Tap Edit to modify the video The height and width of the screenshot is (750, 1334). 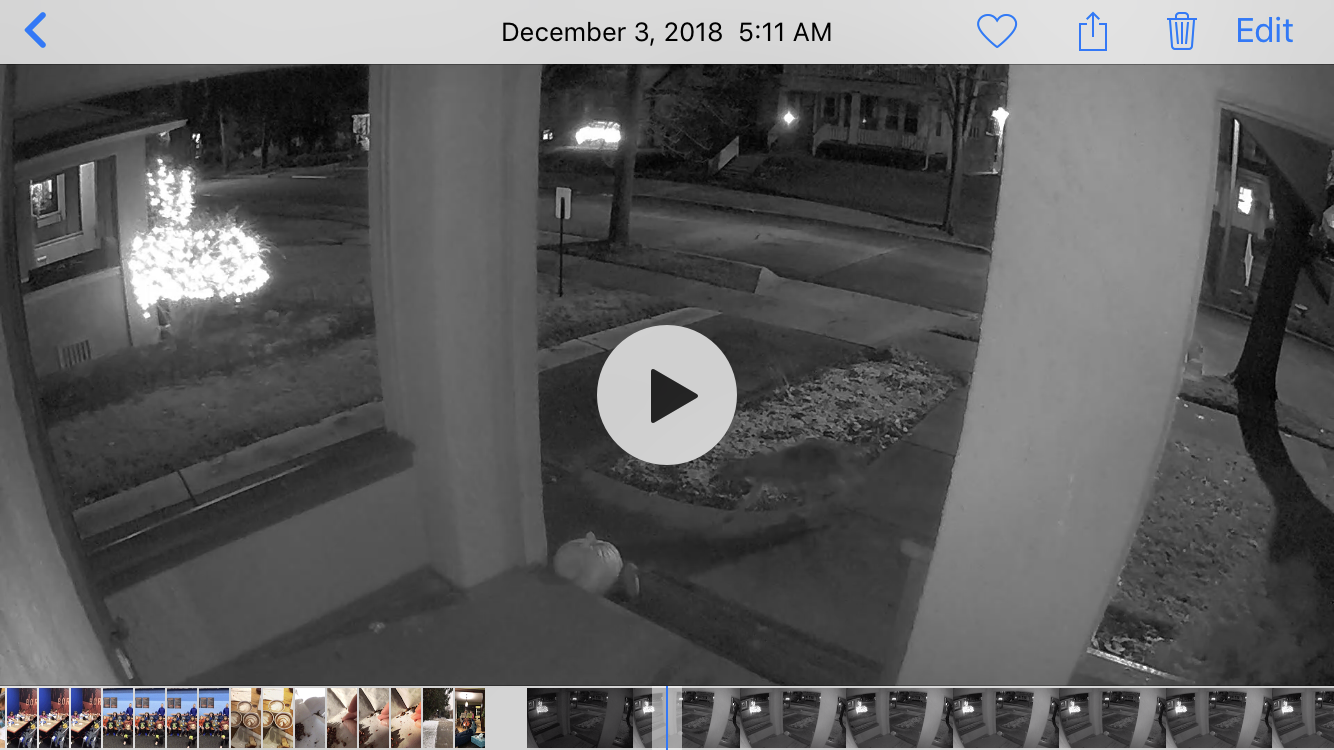pyautogui.click(x=1264, y=31)
